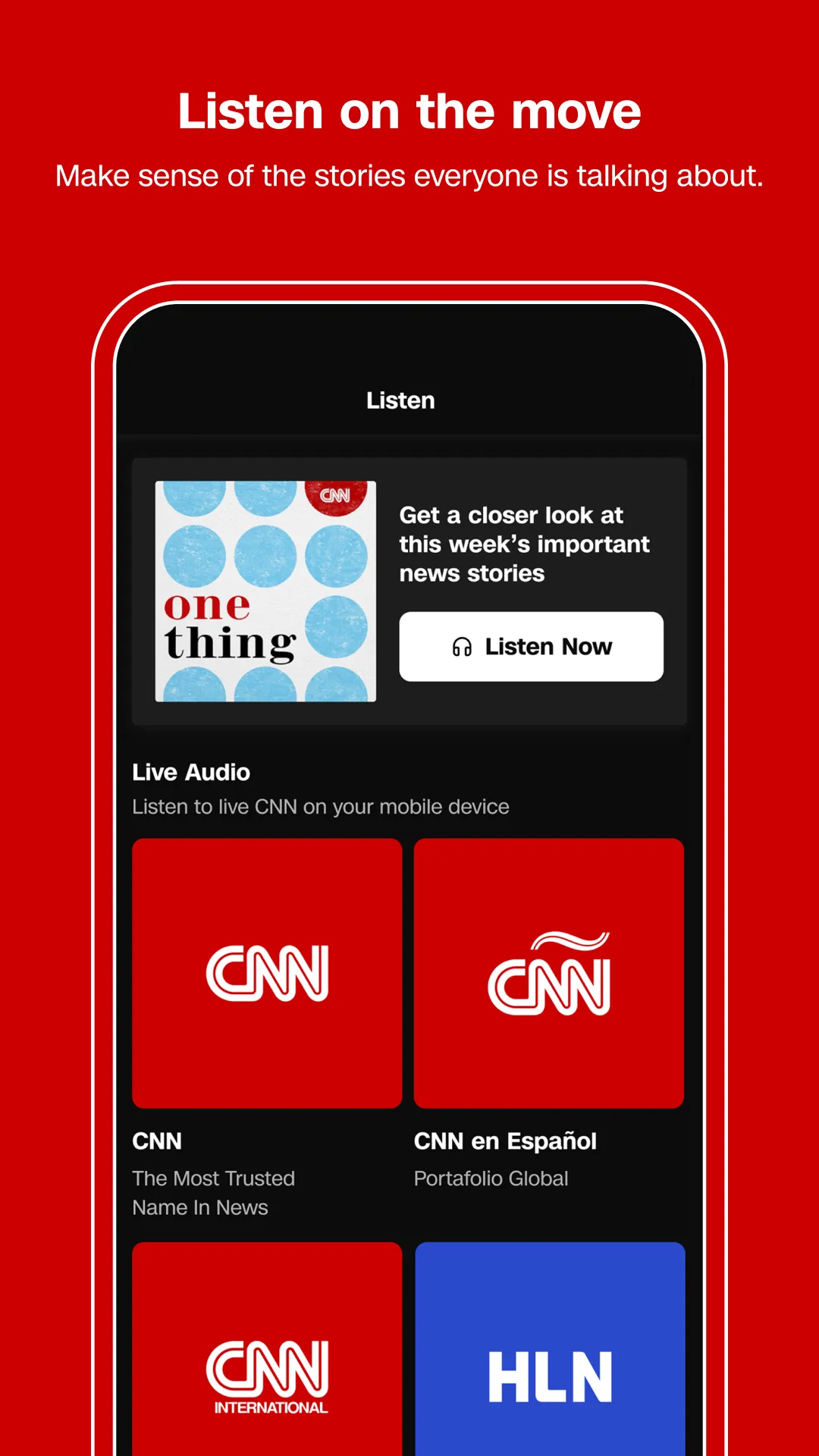Select the Listen to live CNN subtitle
The height and width of the screenshot is (1456, 819).
(x=320, y=806)
